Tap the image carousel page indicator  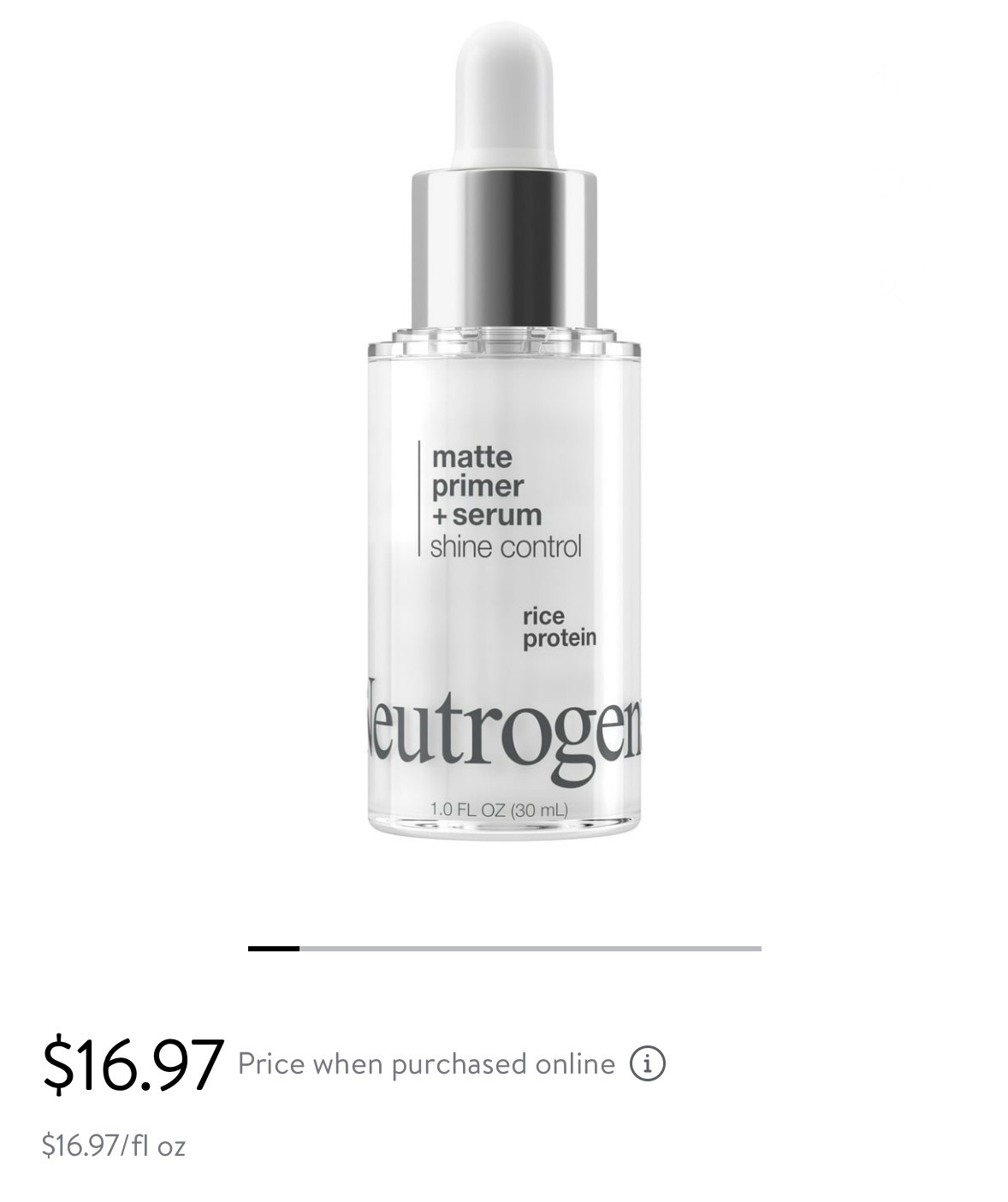(504, 948)
